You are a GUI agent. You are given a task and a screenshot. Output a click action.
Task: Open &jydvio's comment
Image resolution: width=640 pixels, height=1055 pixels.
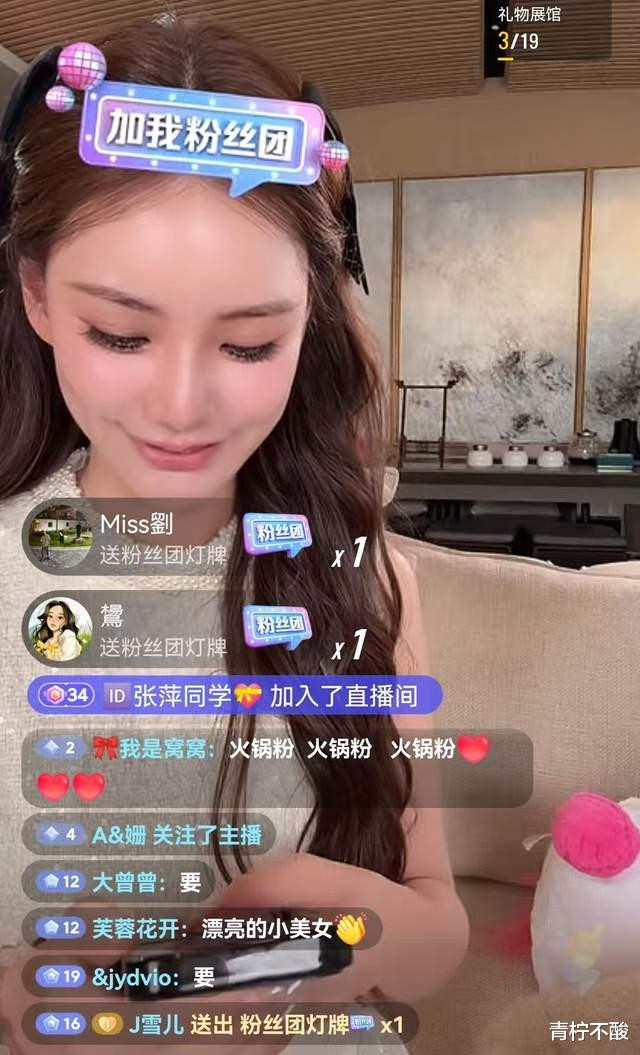click(125, 976)
